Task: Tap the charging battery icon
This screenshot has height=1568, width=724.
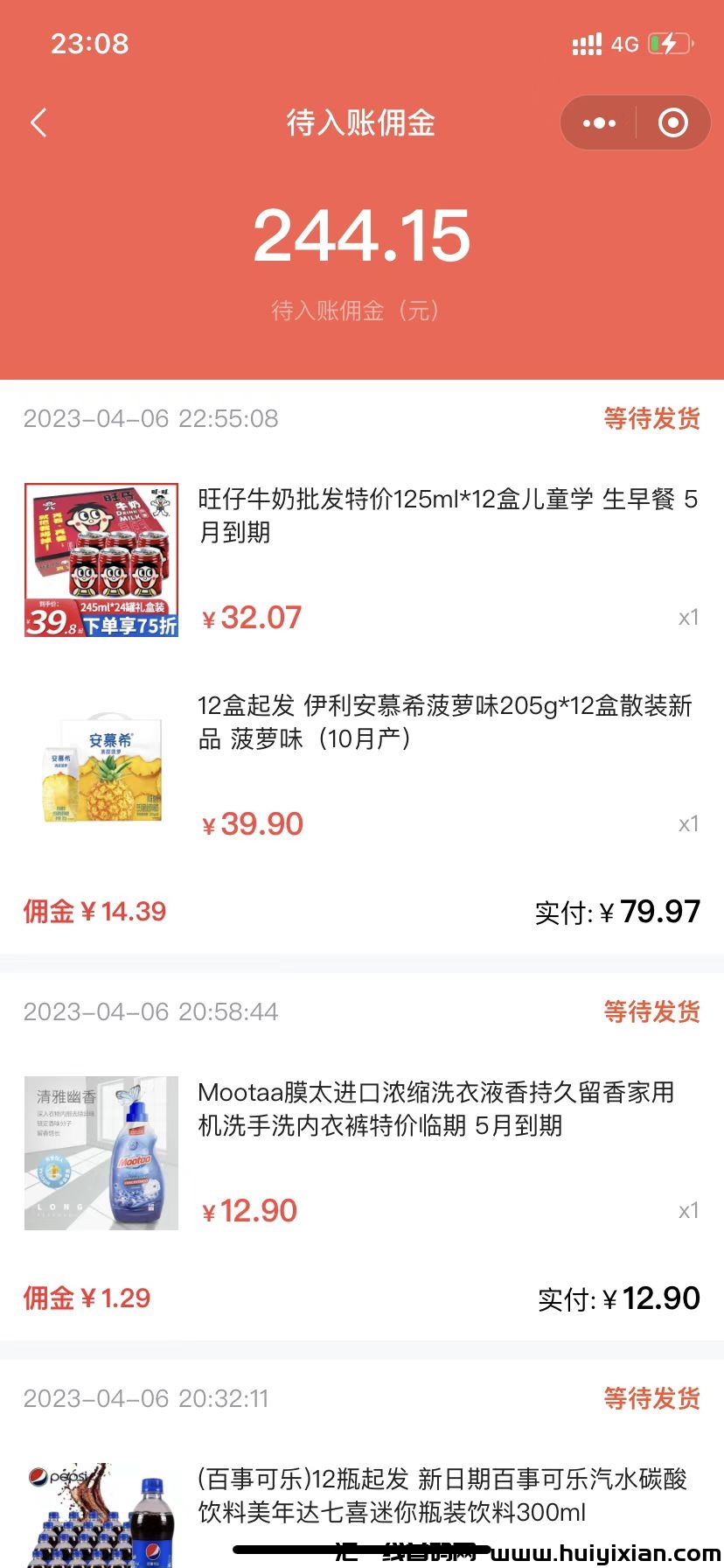Action: point(668,43)
